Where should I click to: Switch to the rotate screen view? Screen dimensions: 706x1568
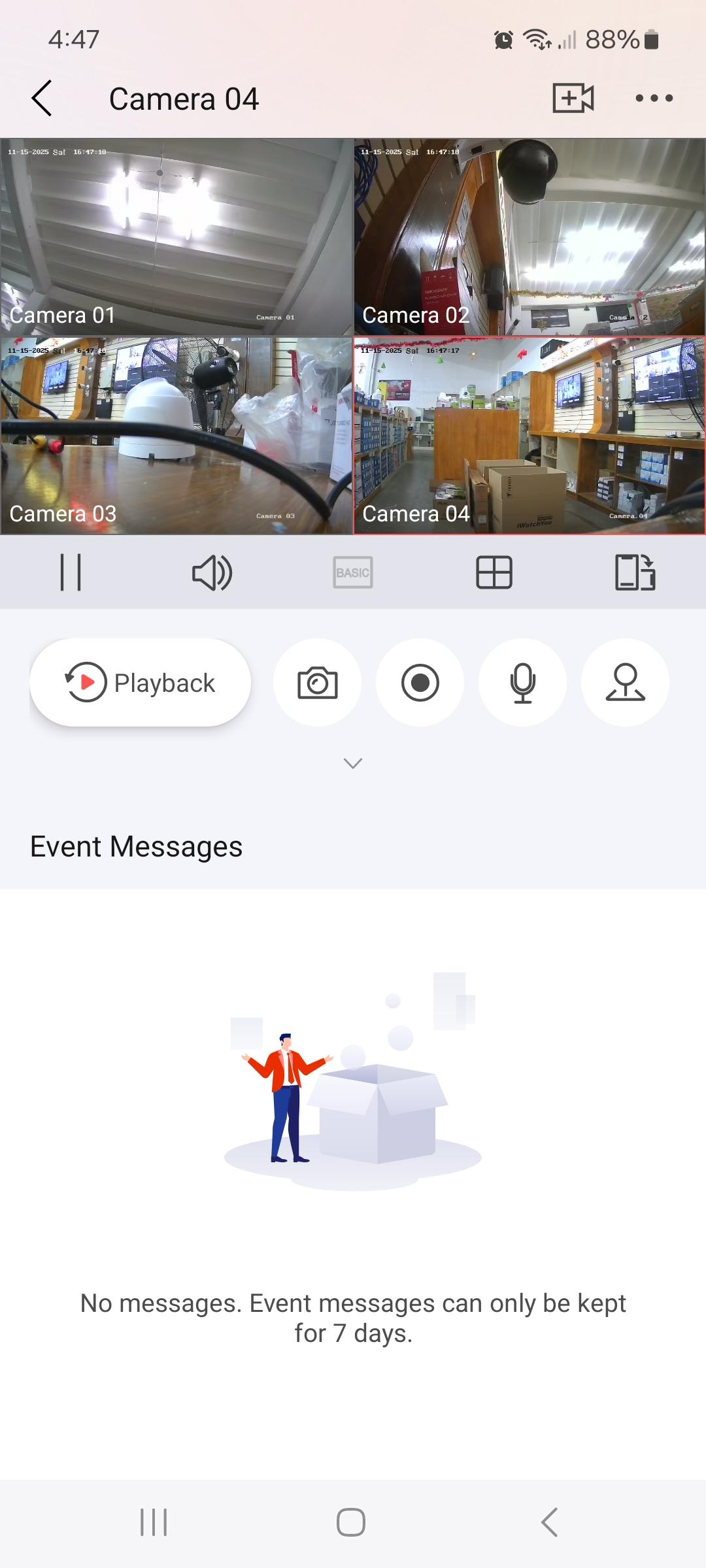(x=635, y=572)
